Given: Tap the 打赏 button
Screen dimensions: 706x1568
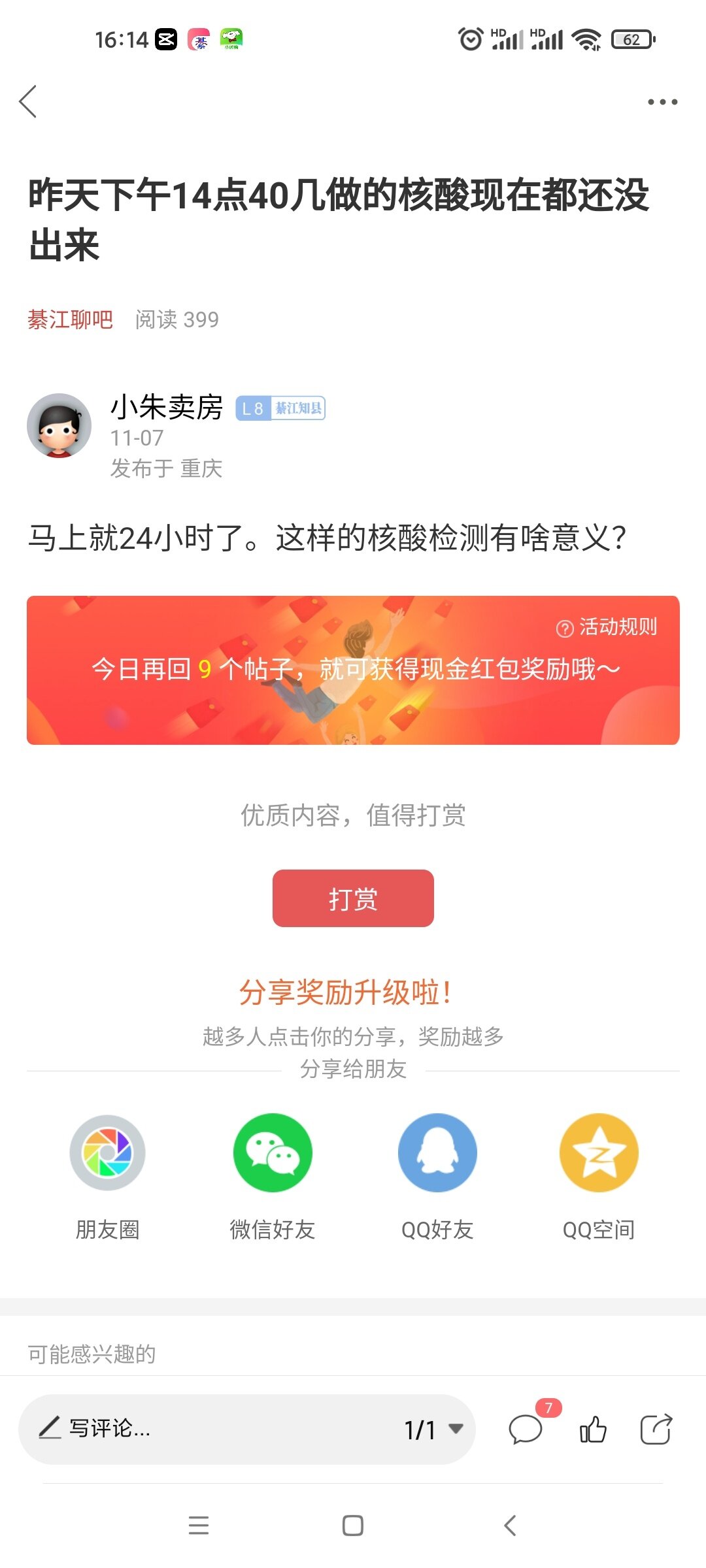Looking at the screenshot, I should (x=353, y=898).
